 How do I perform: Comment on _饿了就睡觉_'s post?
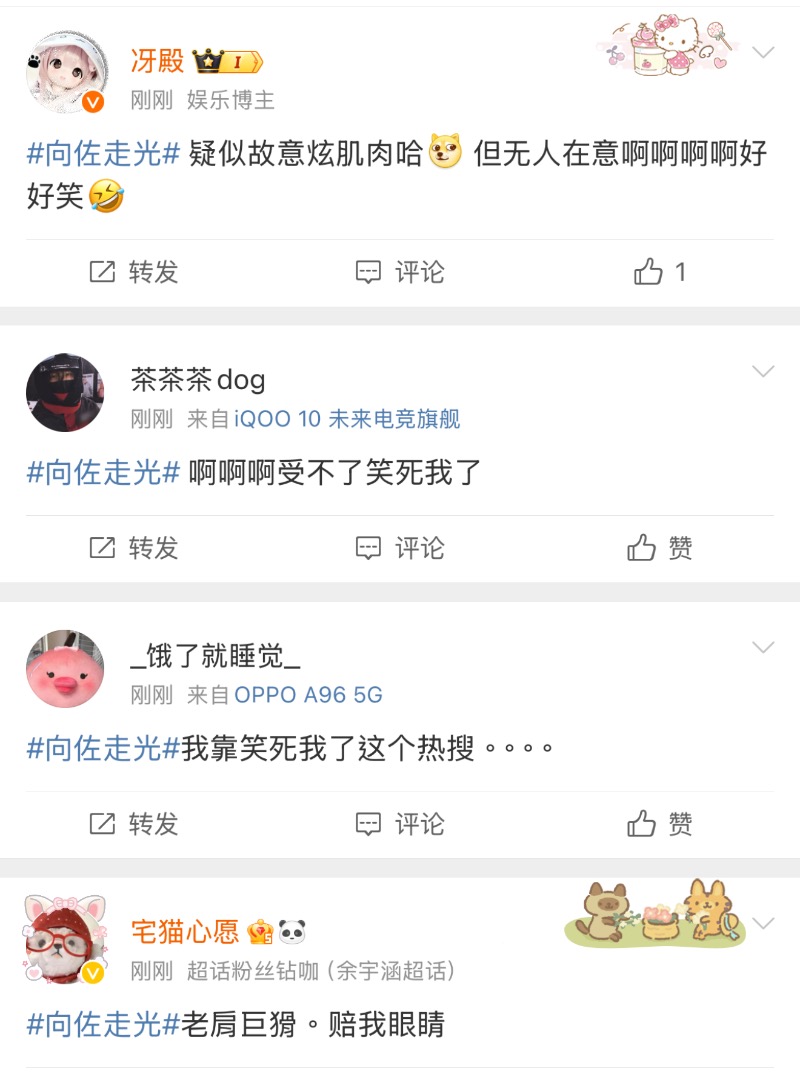(x=401, y=824)
